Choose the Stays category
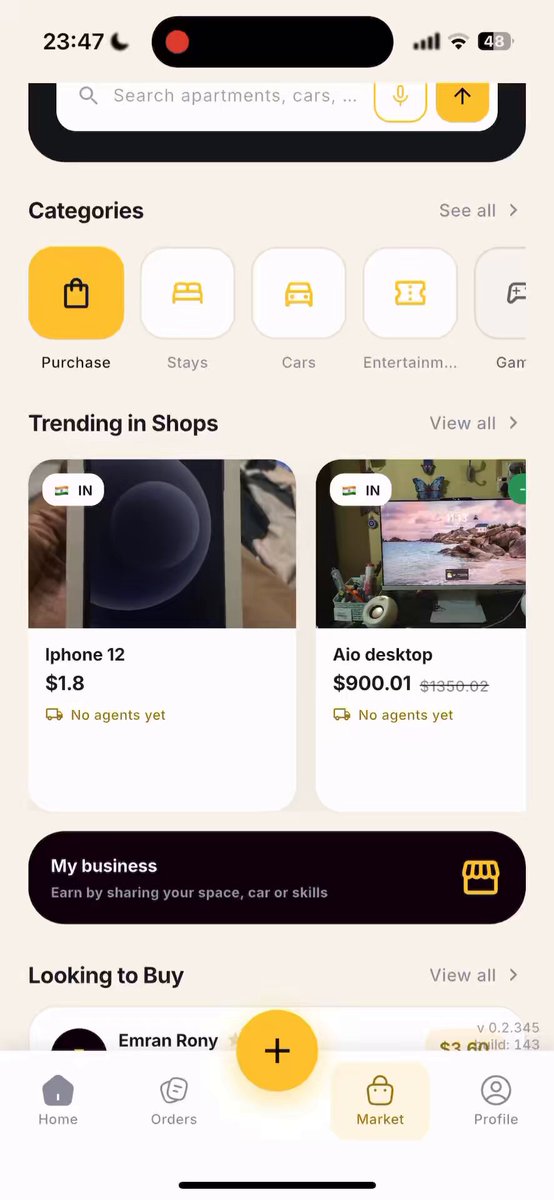 [187, 309]
